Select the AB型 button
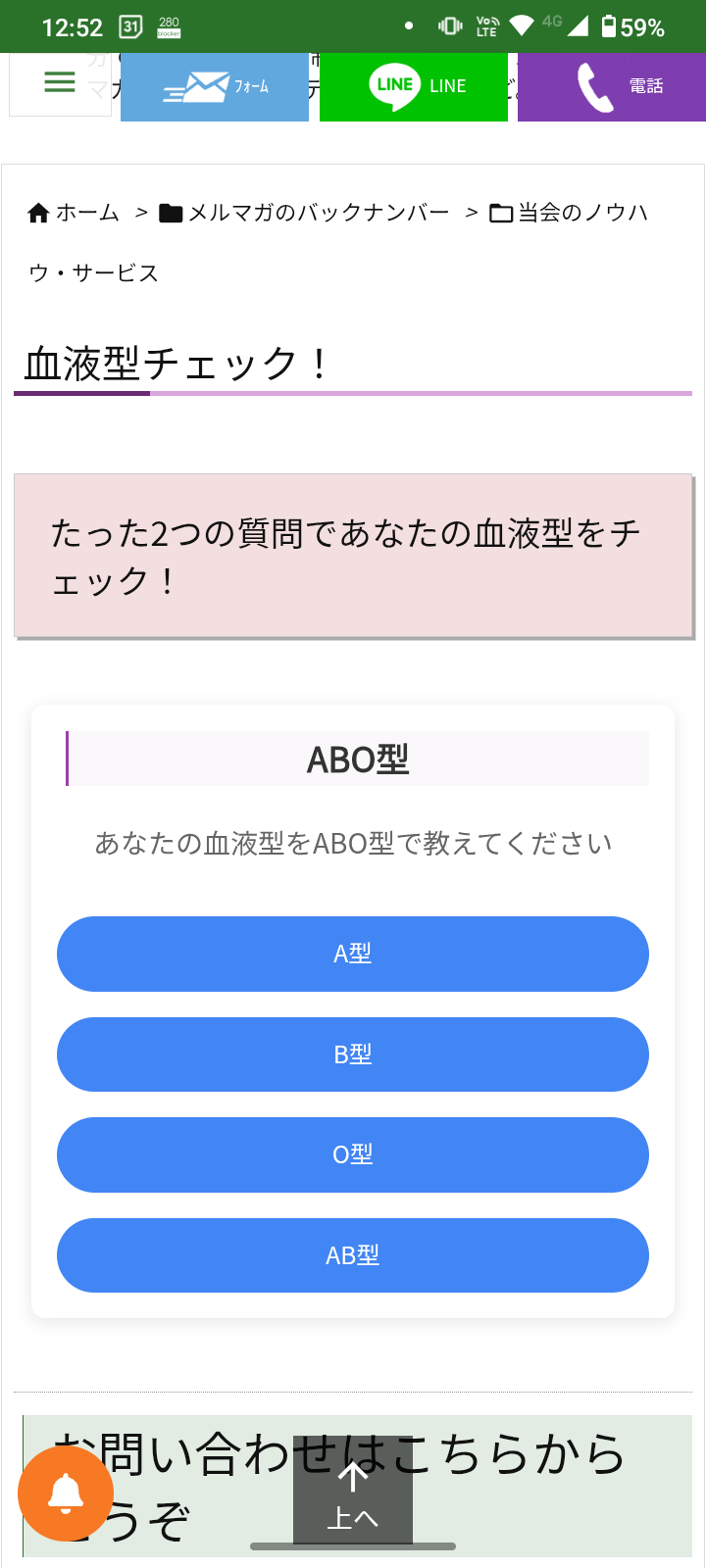Viewport: 706px width, 1568px height. (353, 1255)
